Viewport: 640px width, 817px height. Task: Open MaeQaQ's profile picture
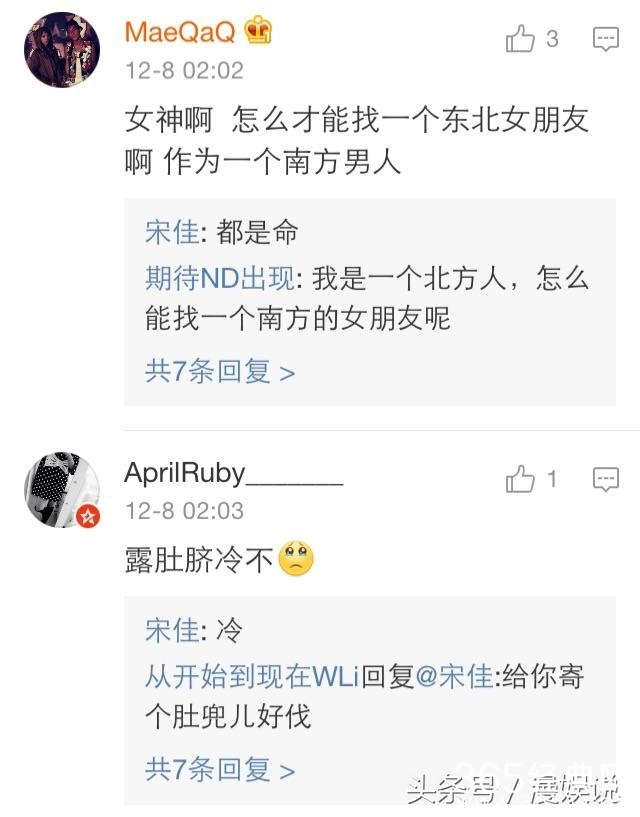tap(62, 50)
